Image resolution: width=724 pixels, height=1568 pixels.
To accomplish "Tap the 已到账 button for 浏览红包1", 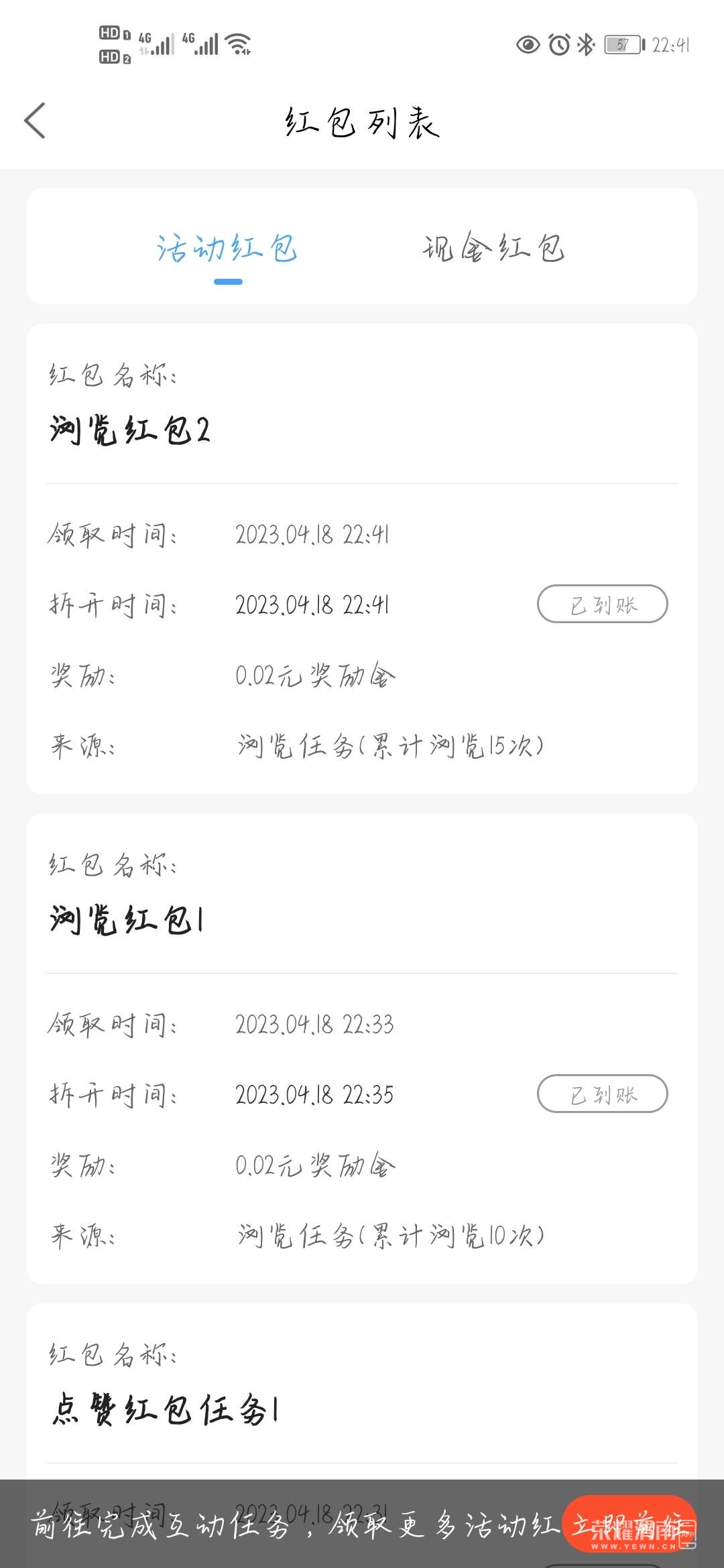I will point(602,1094).
